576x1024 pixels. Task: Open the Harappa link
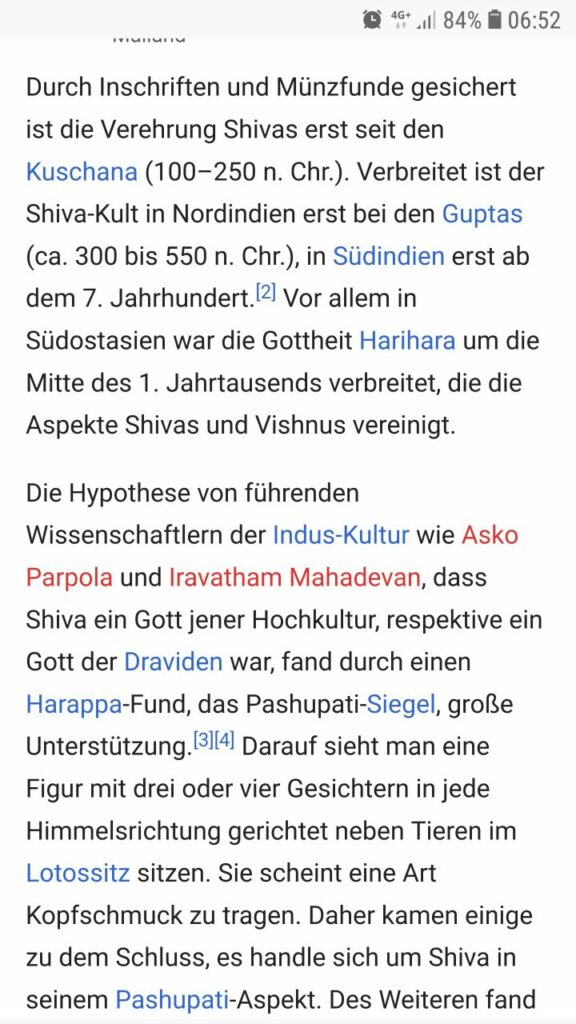[74, 704]
